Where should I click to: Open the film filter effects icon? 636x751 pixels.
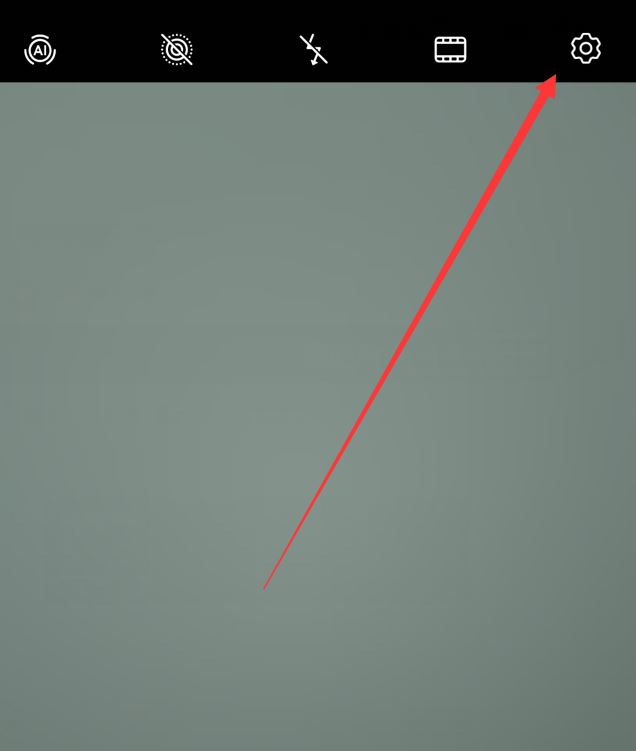point(450,49)
